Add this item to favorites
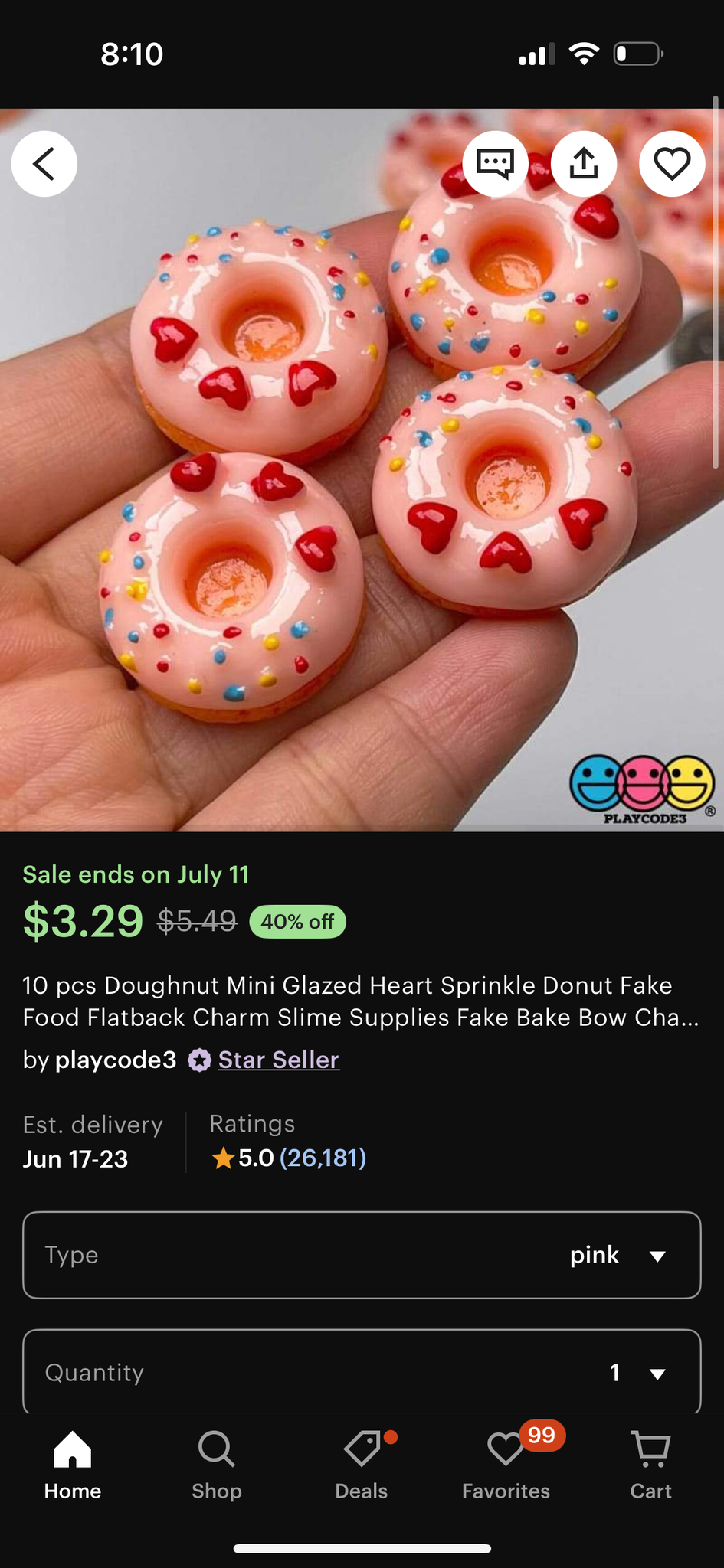This screenshot has width=724, height=1568. [x=672, y=164]
